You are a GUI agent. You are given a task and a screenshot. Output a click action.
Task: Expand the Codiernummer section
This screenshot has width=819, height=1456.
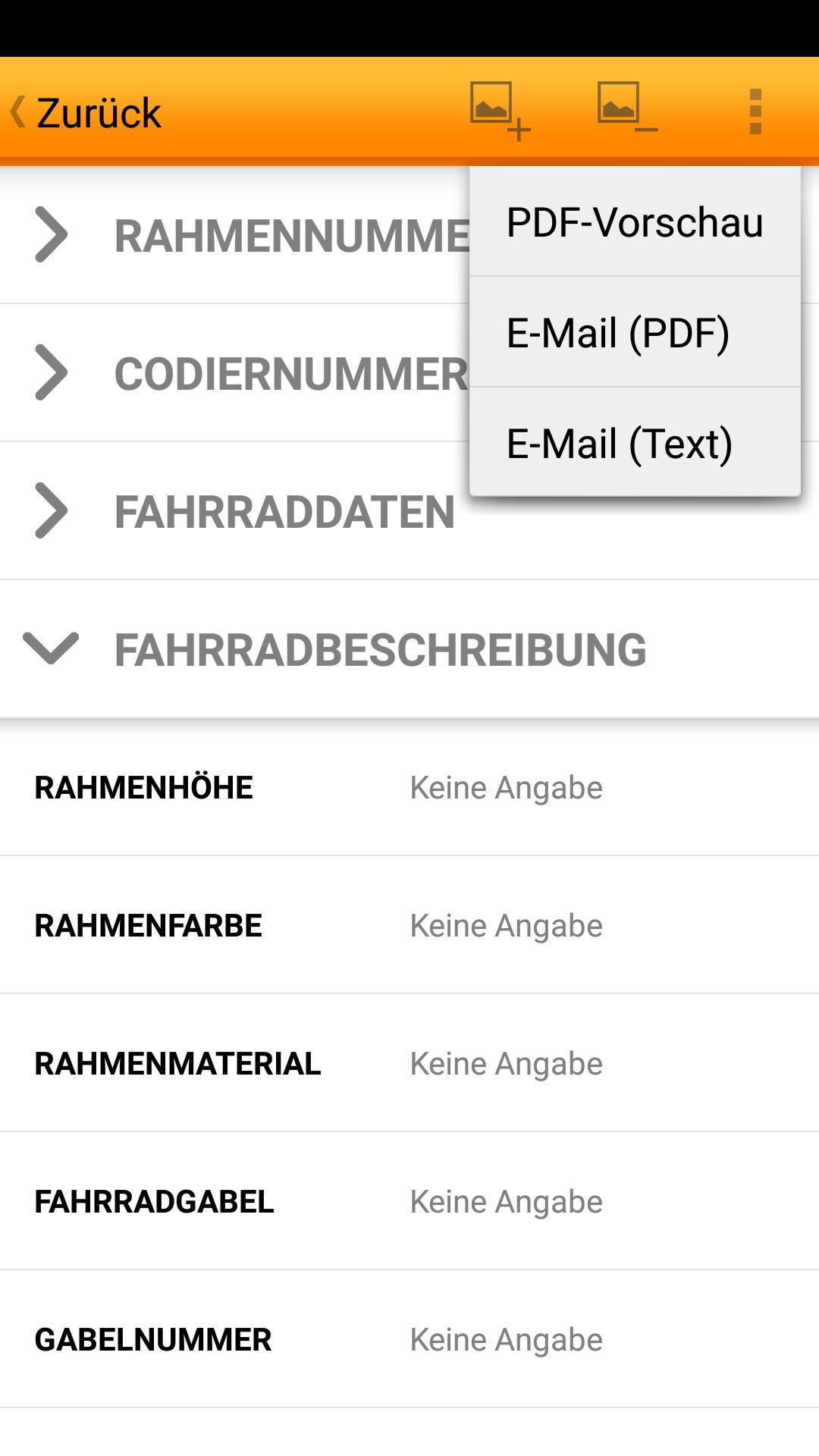point(235,374)
